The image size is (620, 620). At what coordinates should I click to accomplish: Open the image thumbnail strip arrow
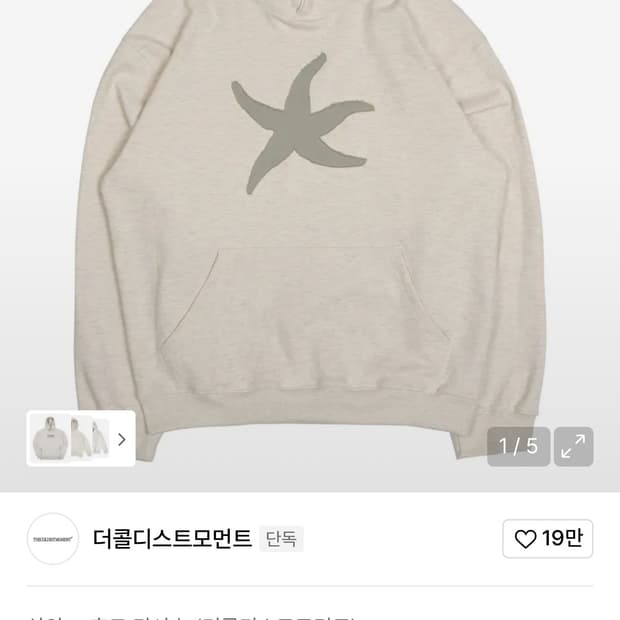122,439
